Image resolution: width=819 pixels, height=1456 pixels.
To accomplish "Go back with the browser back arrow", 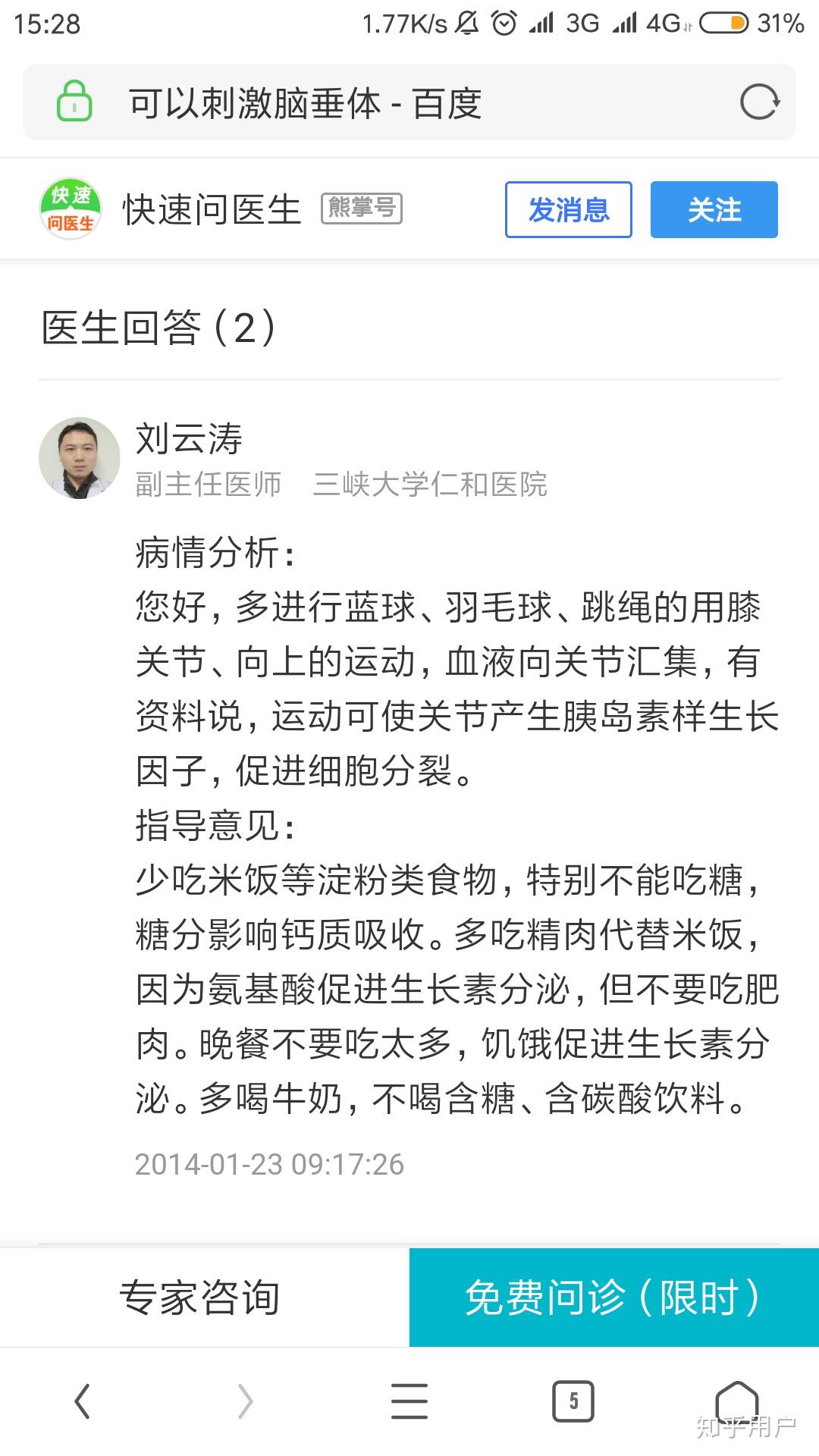I will click(x=82, y=1401).
